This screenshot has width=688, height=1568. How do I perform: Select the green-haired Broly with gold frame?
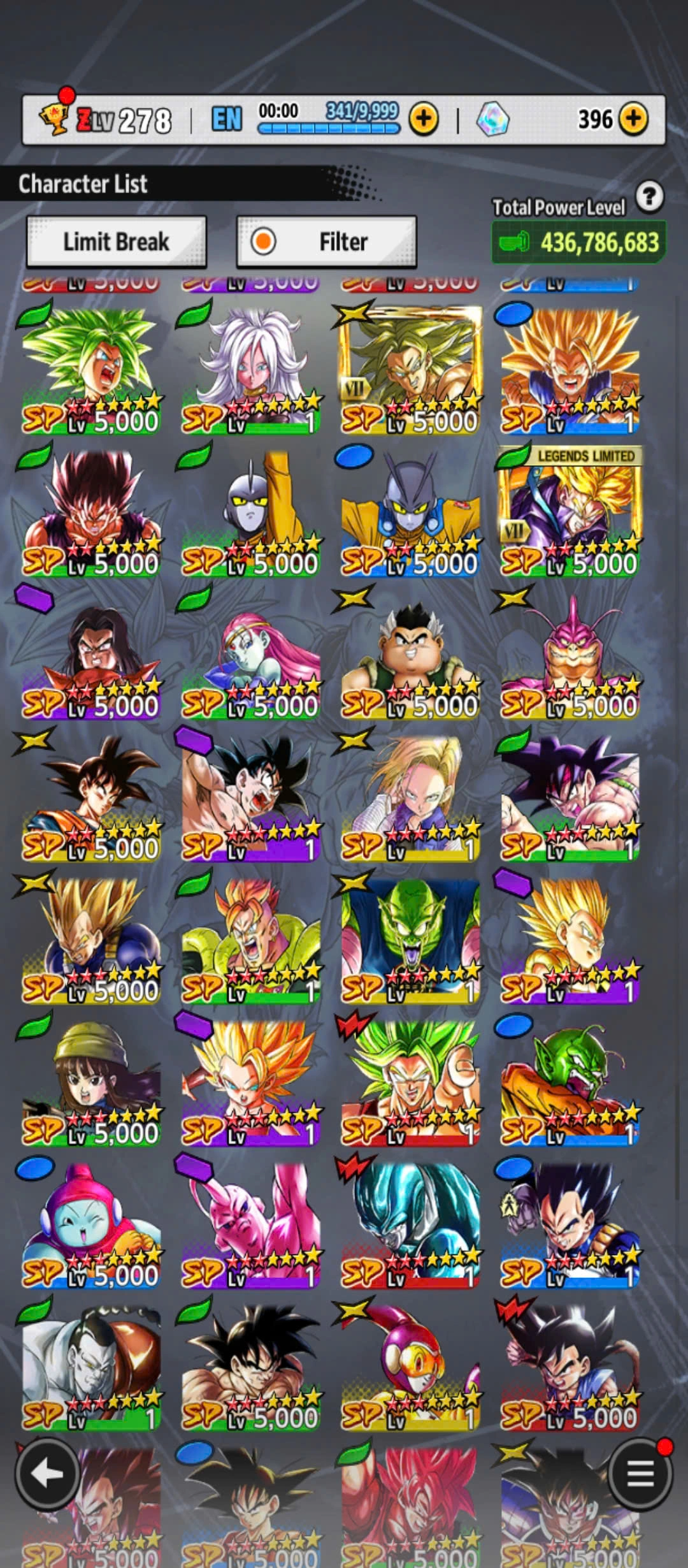410,370
